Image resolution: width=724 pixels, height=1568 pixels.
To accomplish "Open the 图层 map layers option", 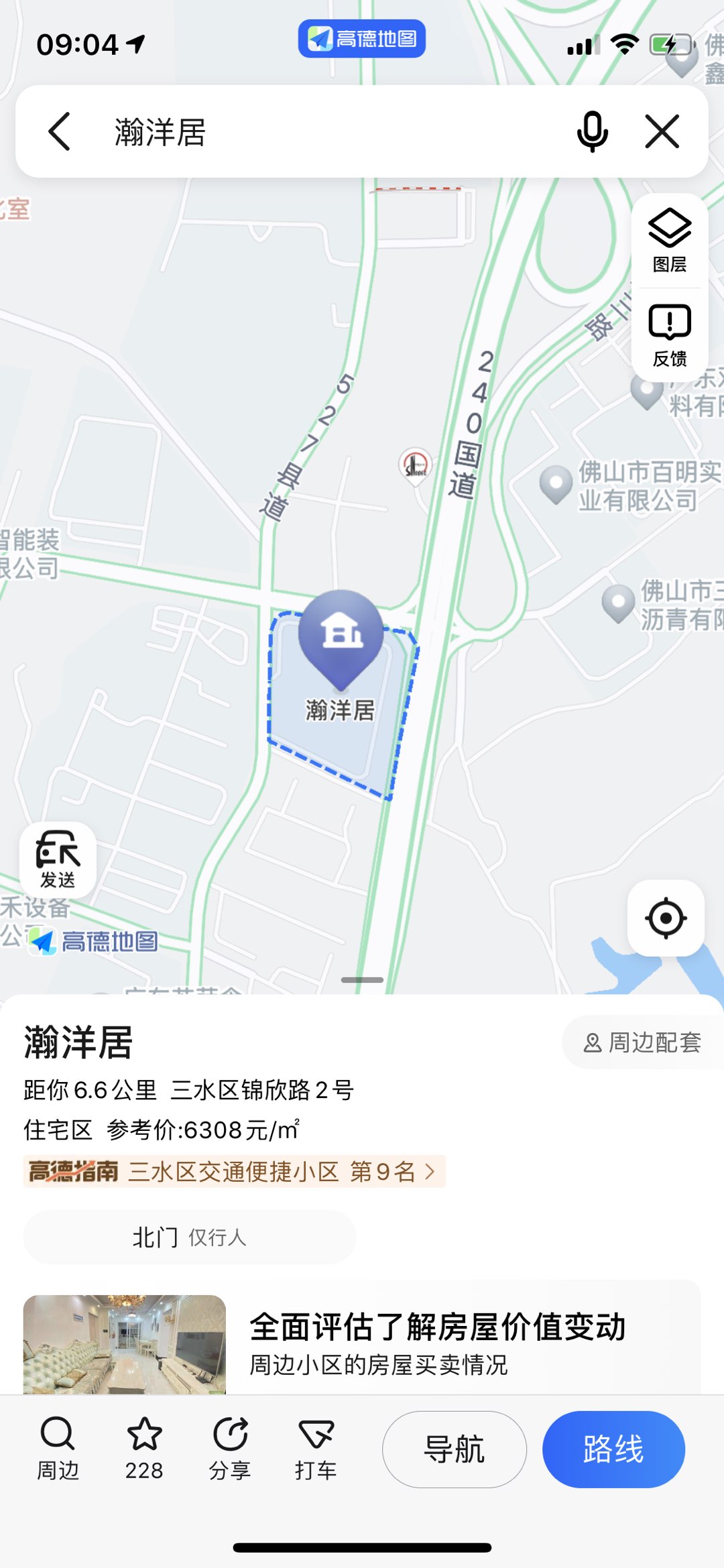I will point(670,241).
